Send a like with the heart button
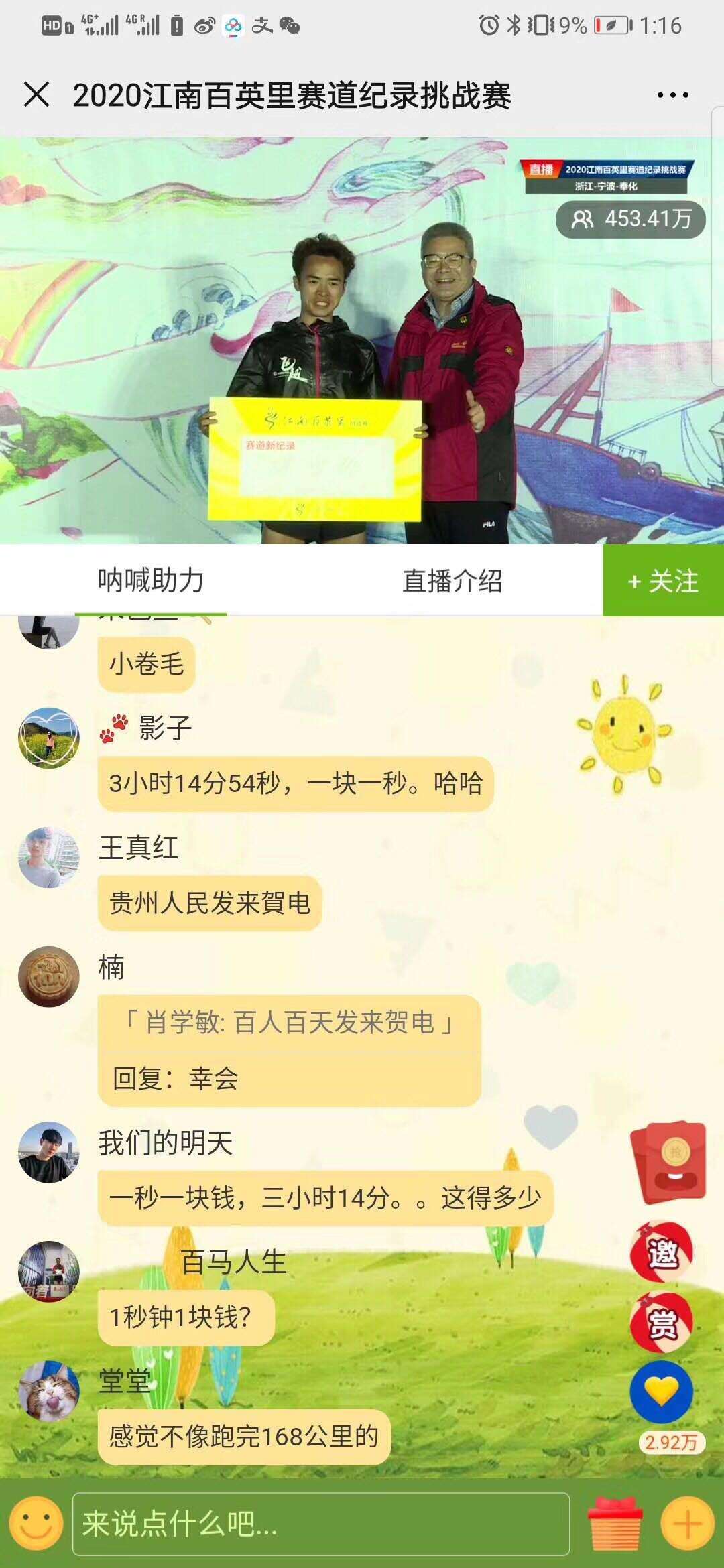Viewport: 724px width, 1568px height. click(662, 1392)
